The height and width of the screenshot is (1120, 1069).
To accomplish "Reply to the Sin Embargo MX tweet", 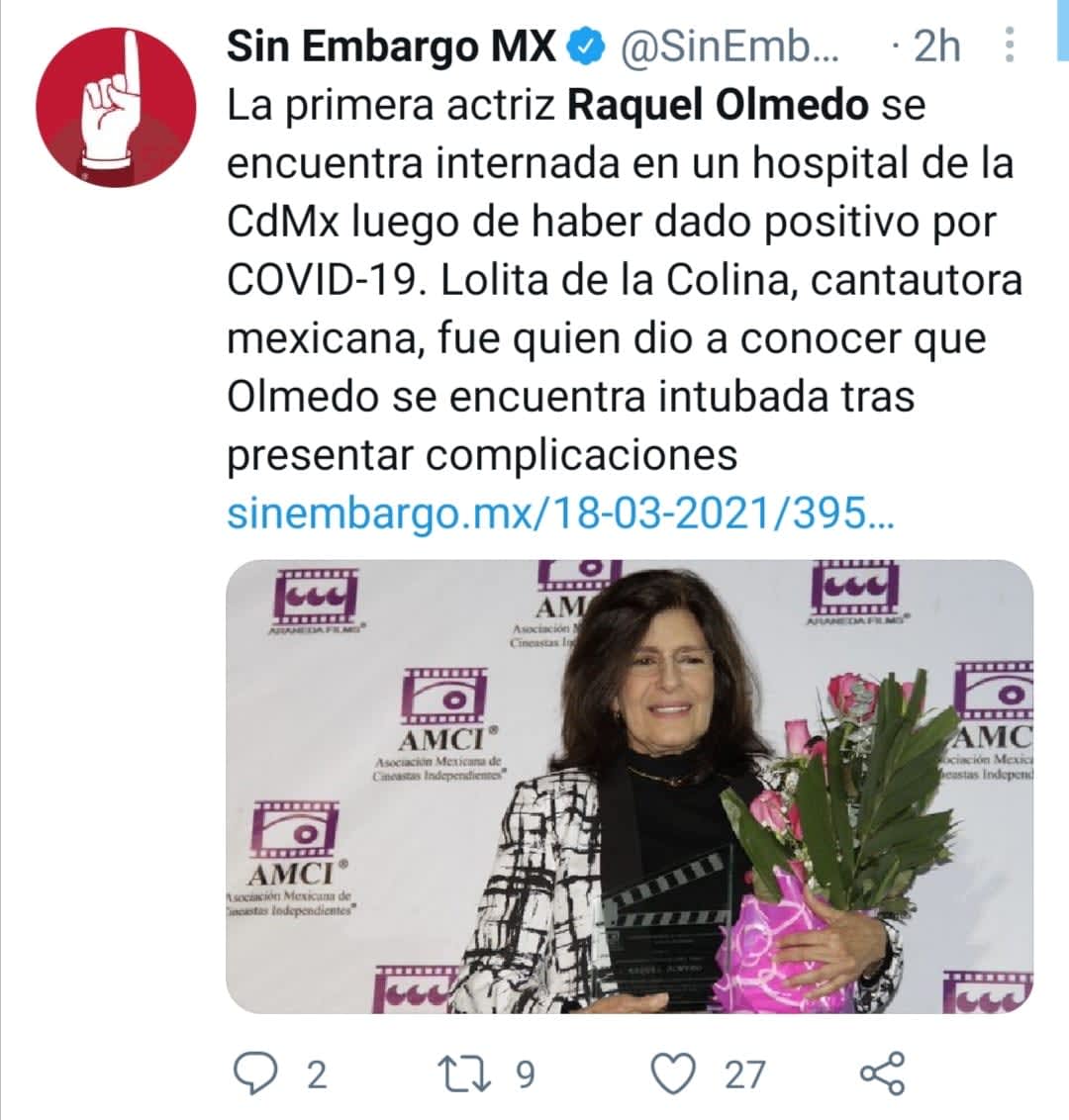I will (259, 1073).
